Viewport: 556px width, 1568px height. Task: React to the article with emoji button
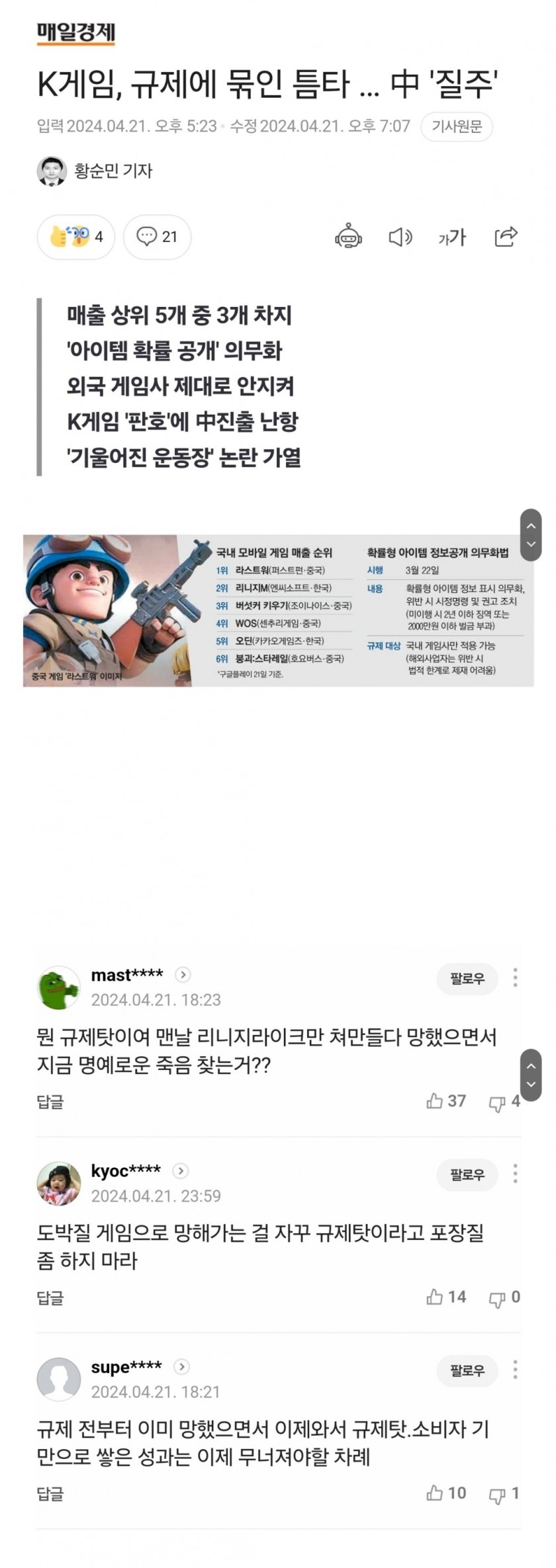(x=75, y=237)
